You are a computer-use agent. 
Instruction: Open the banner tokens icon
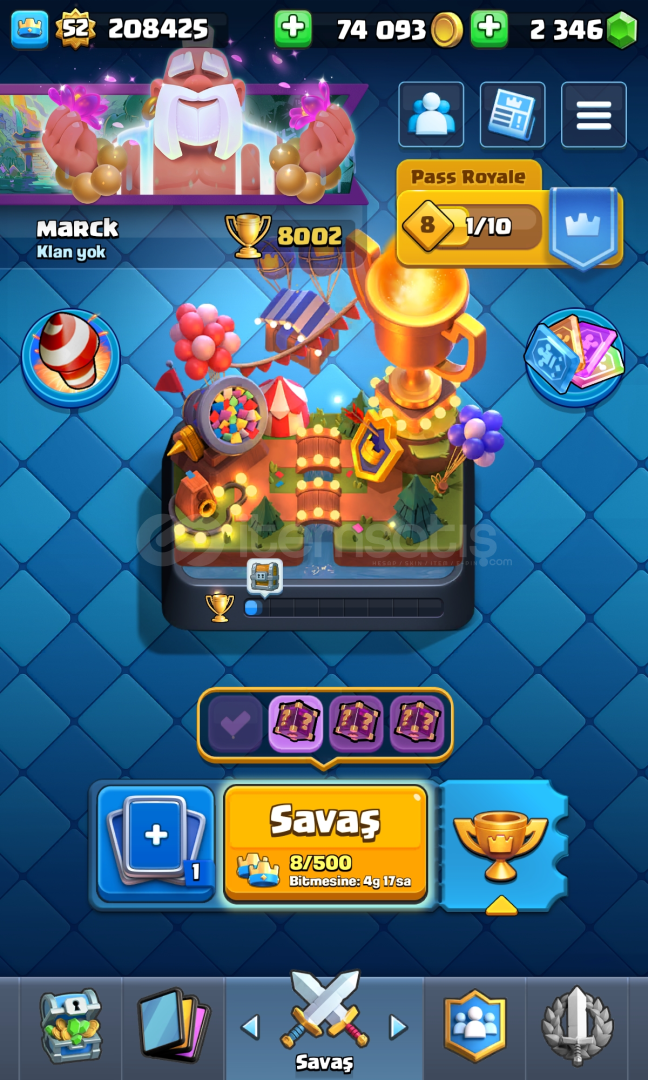574,357
